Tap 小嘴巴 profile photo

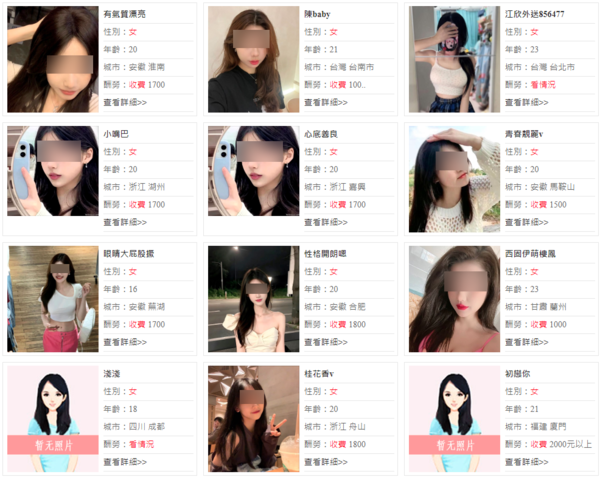52,171
